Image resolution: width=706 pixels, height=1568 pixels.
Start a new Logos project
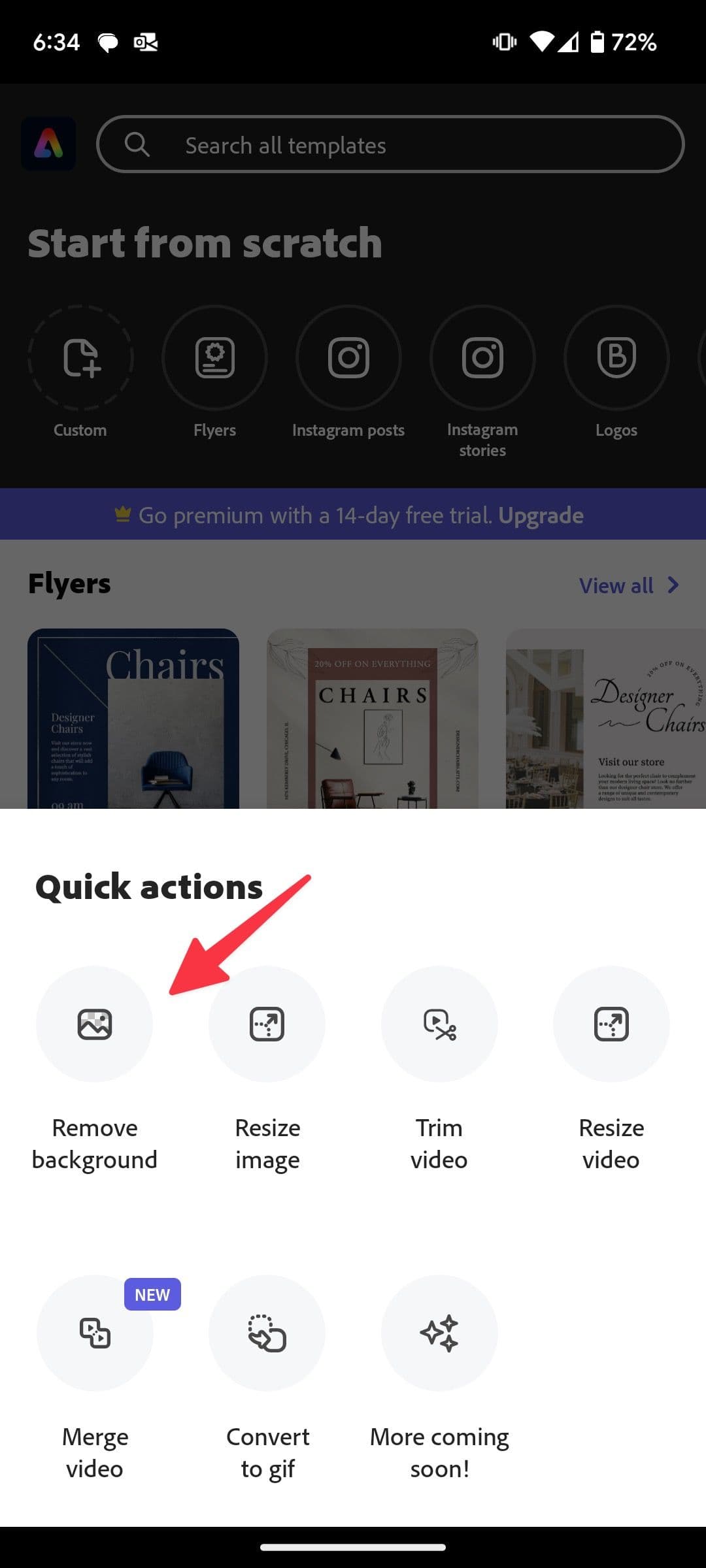click(616, 358)
